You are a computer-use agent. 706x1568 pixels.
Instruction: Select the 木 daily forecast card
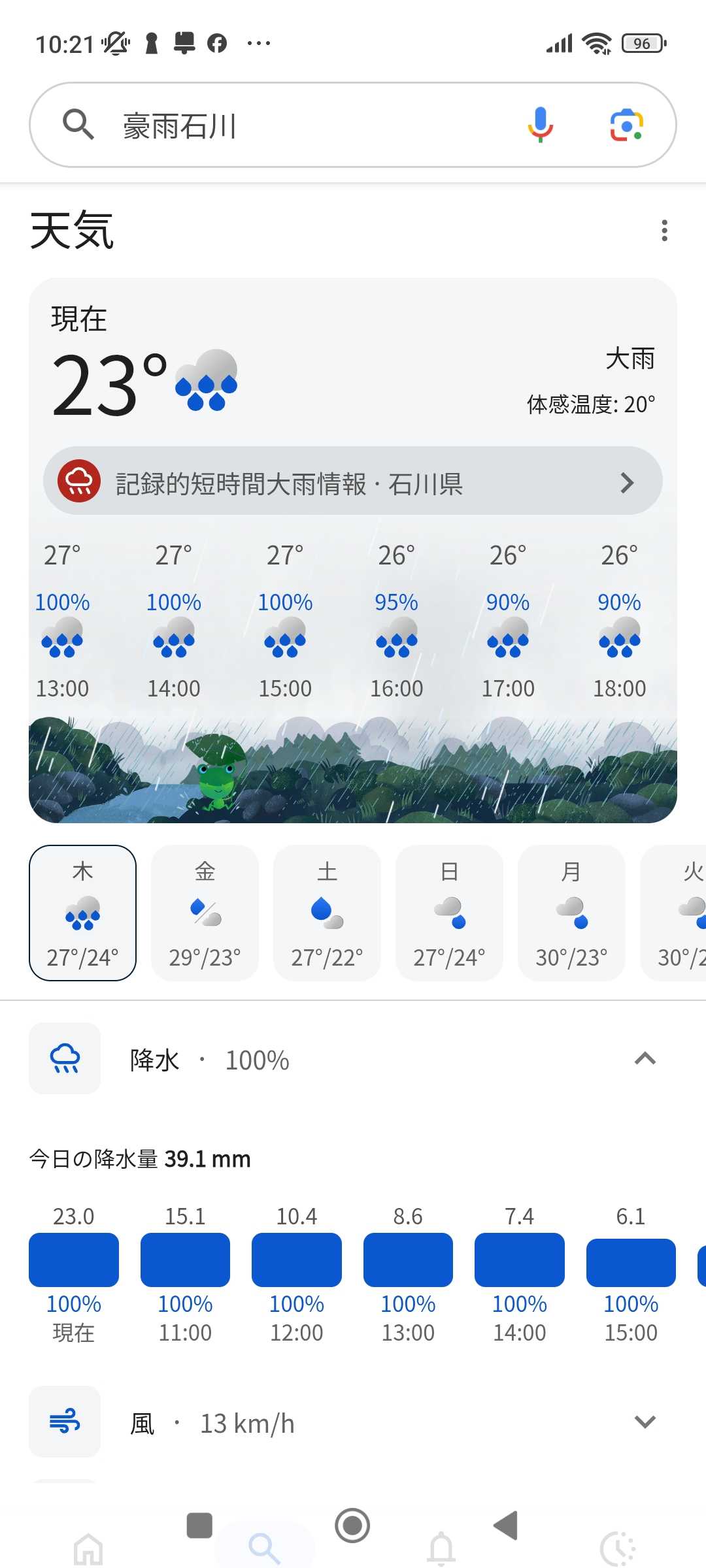(x=82, y=913)
